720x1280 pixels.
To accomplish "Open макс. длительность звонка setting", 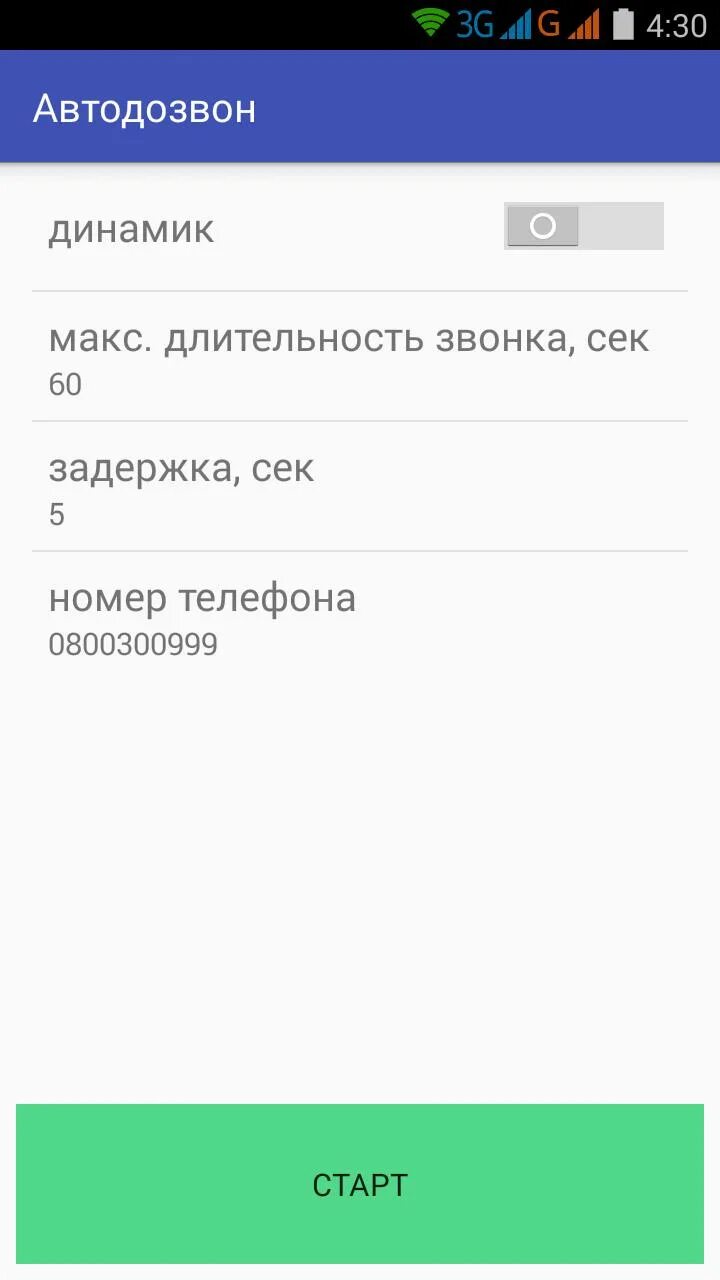I will (x=360, y=357).
